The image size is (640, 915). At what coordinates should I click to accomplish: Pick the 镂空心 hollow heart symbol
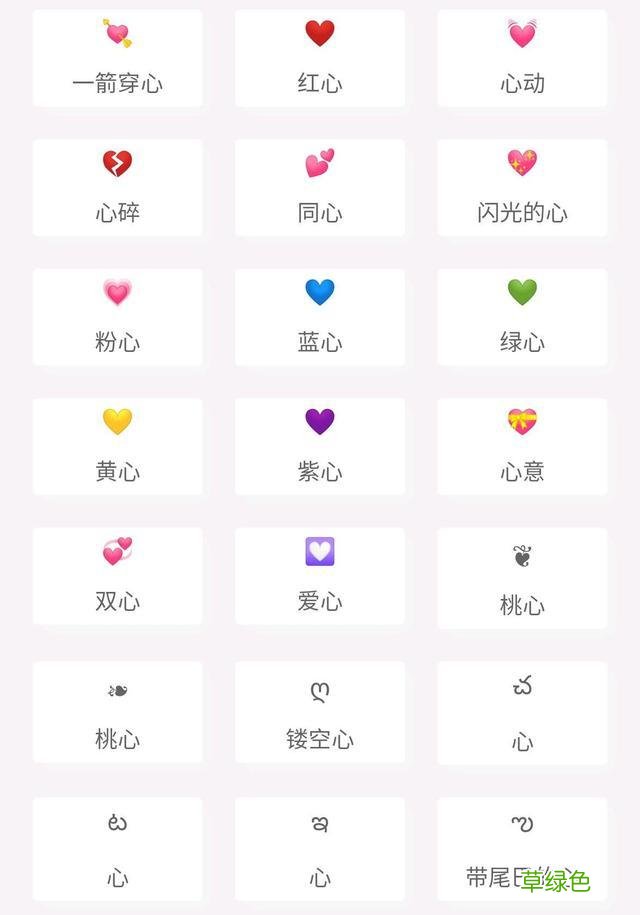click(x=320, y=712)
